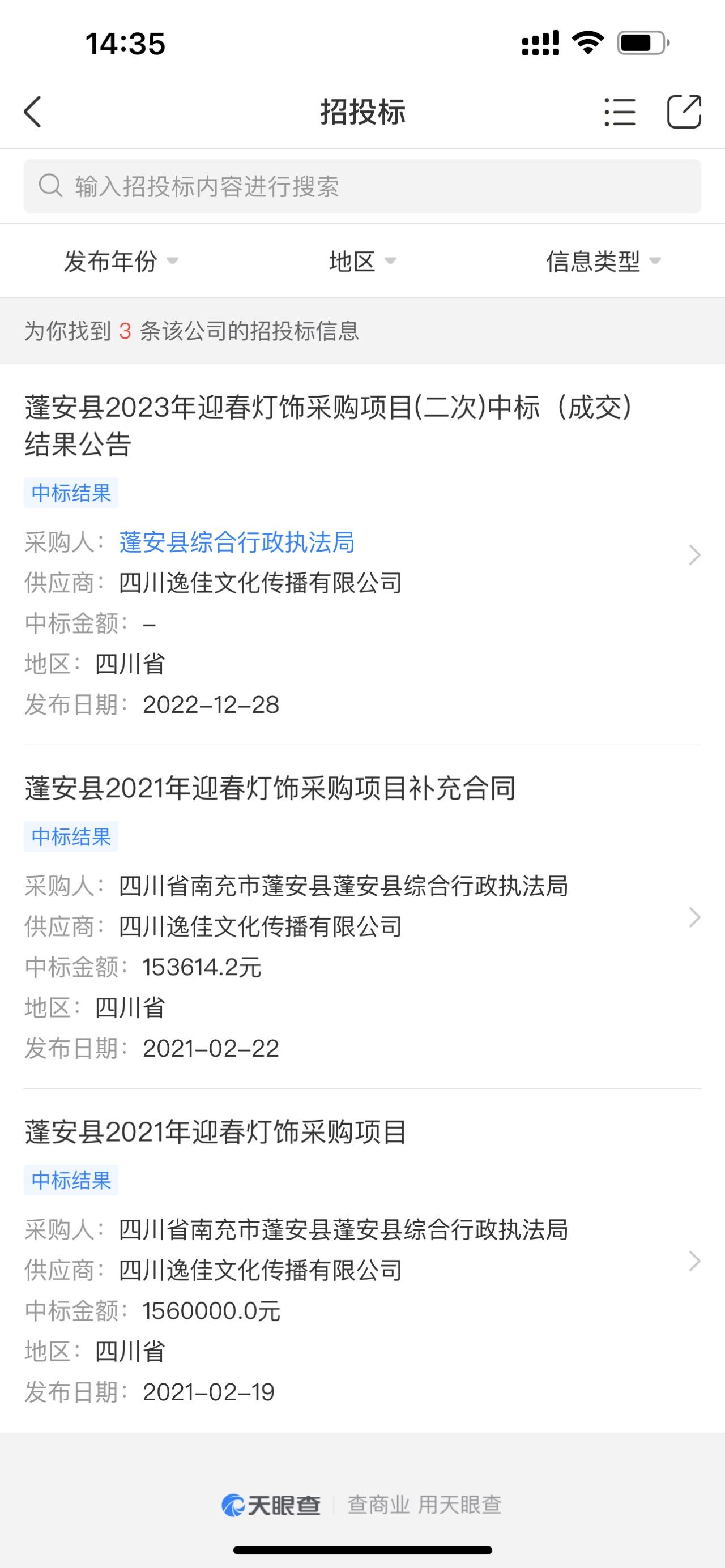Expand the 地区 filter dropdown
The width and height of the screenshot is (725, 1568).
362,262
